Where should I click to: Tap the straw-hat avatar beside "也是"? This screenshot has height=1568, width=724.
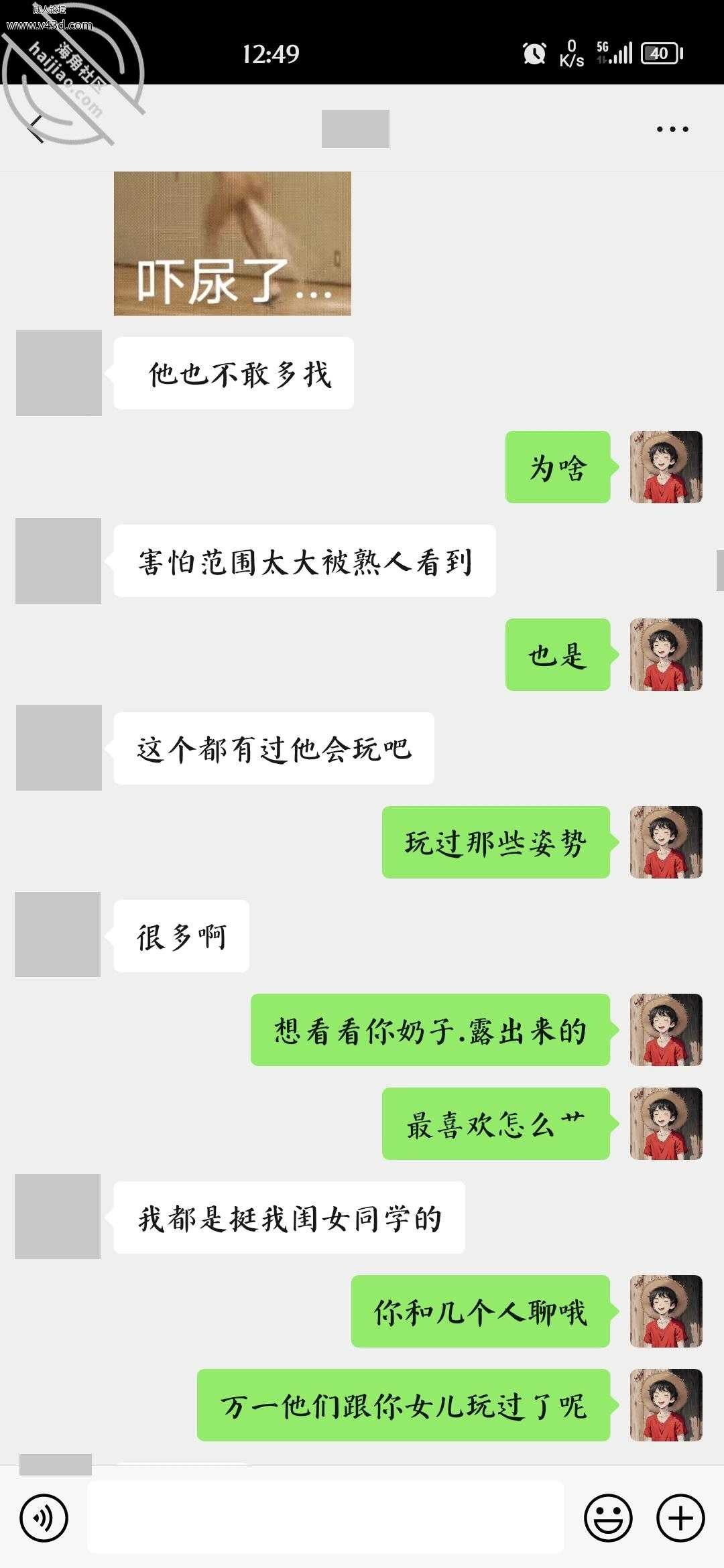[666, 655]
